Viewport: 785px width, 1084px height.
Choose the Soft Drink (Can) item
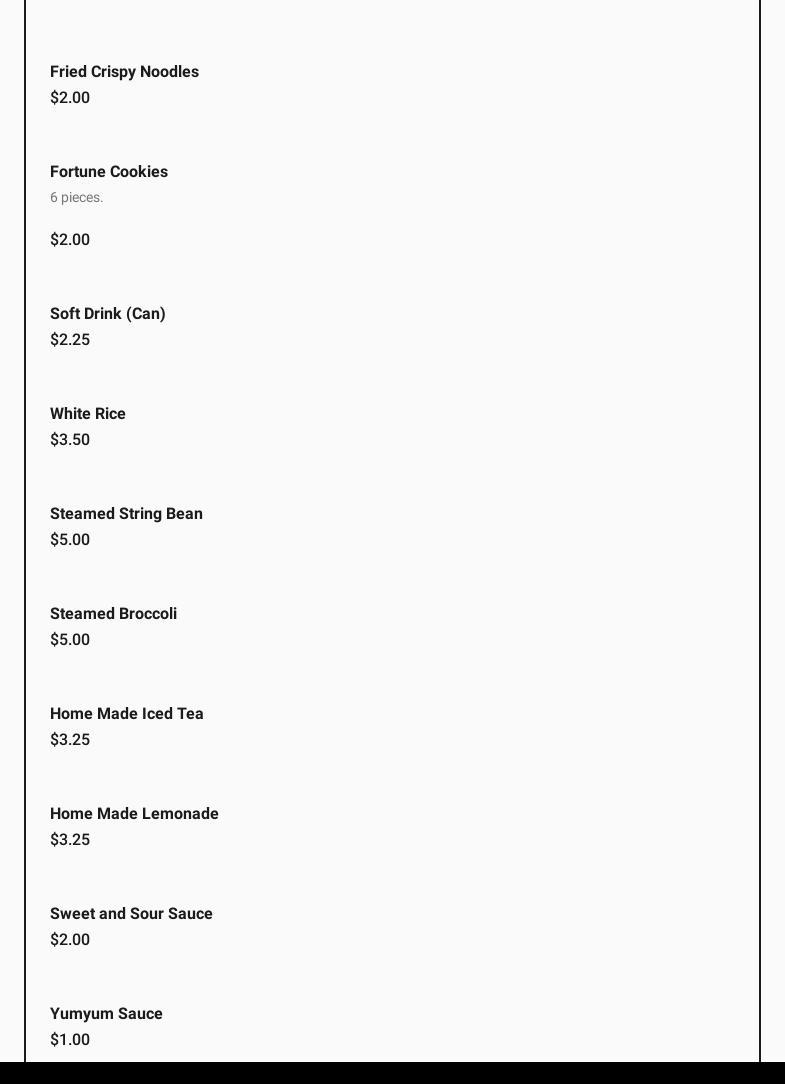pos(108,314)
